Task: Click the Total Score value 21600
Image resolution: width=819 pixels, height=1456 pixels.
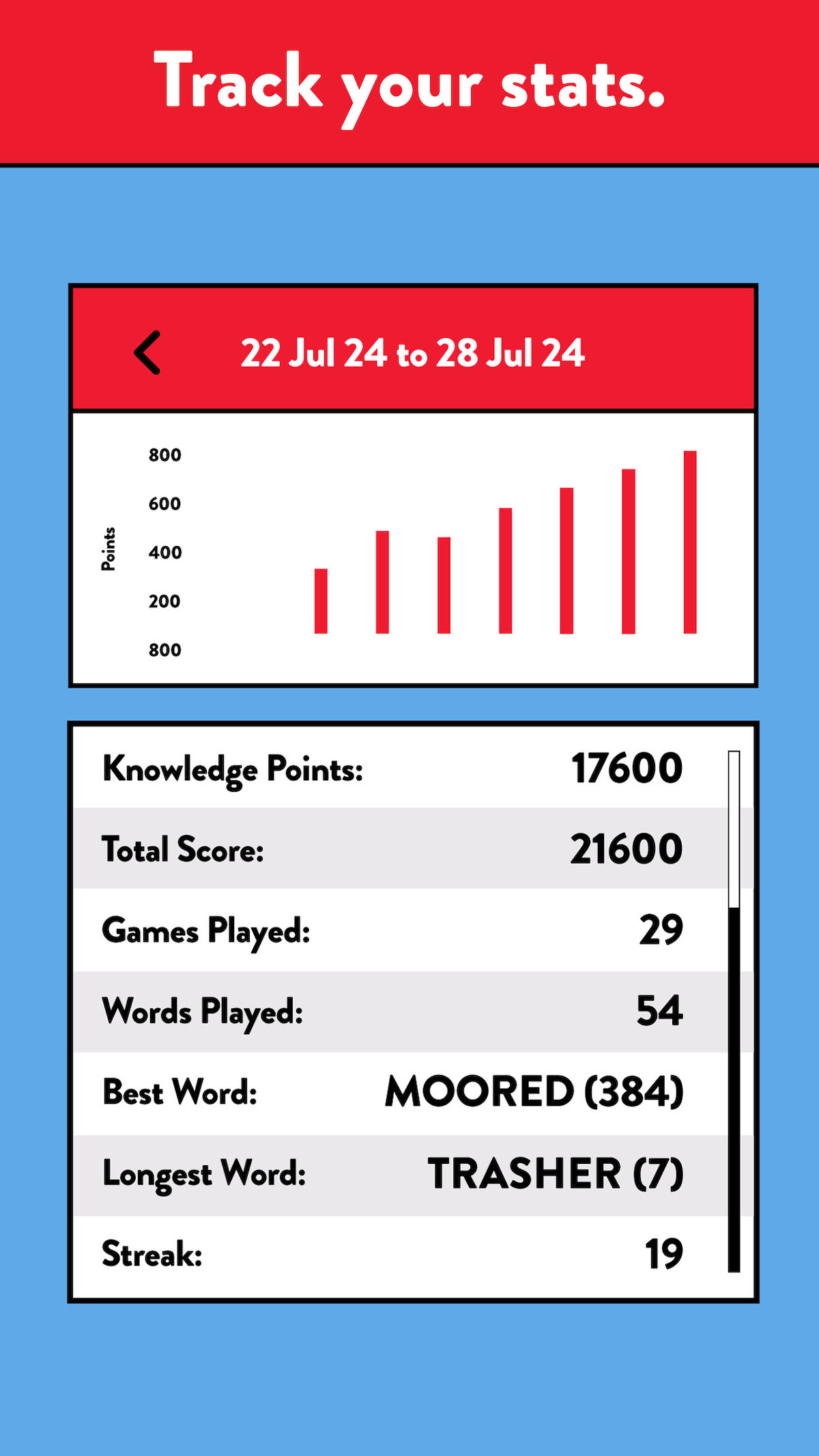Action: (x=626, y=848)
